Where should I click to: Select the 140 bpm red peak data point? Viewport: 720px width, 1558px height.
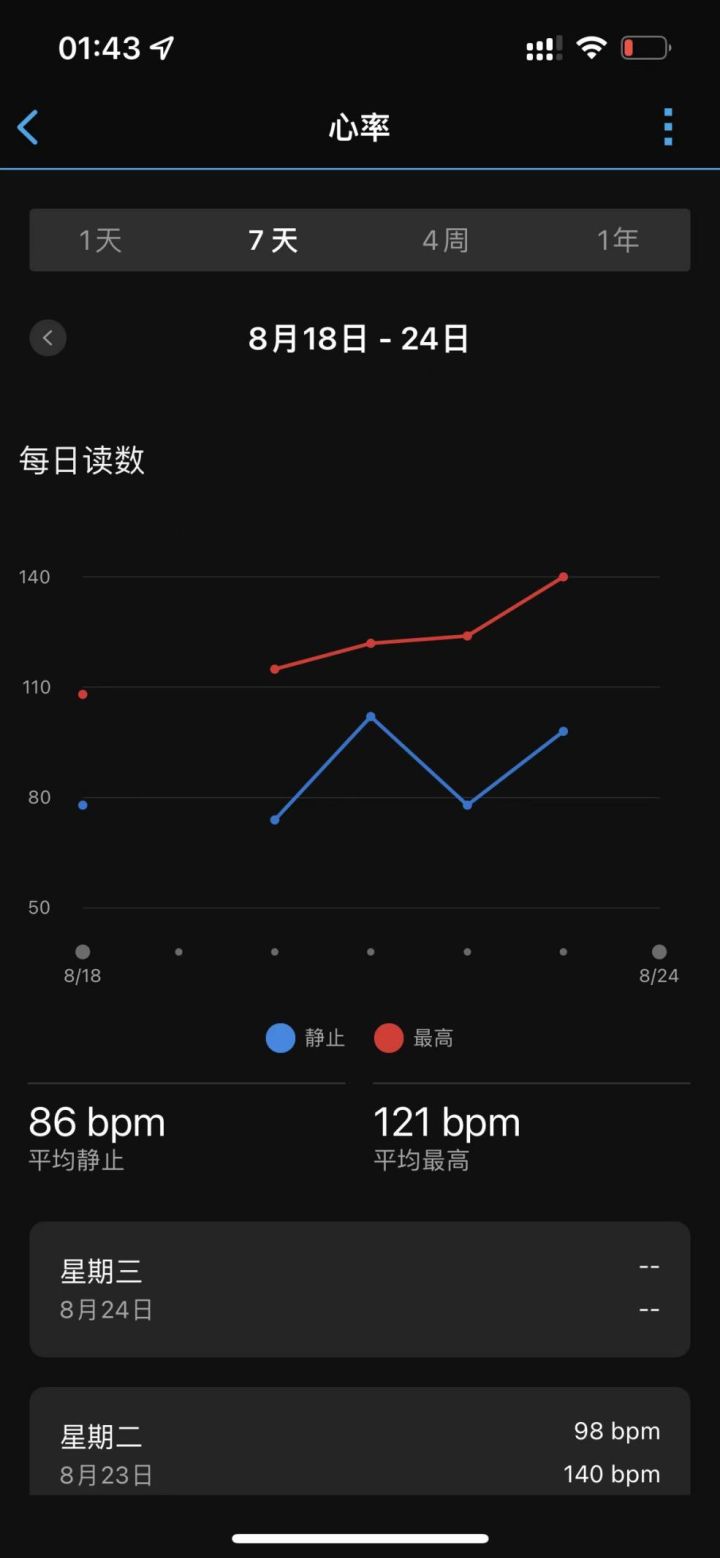point(563,576)
